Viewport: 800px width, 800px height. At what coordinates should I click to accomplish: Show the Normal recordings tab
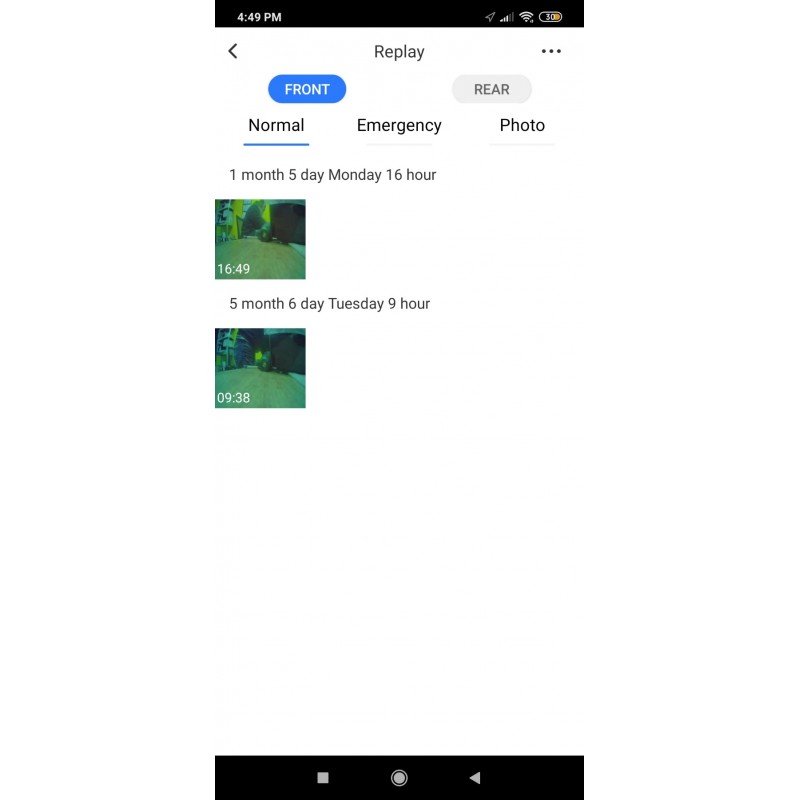[276, 125]
